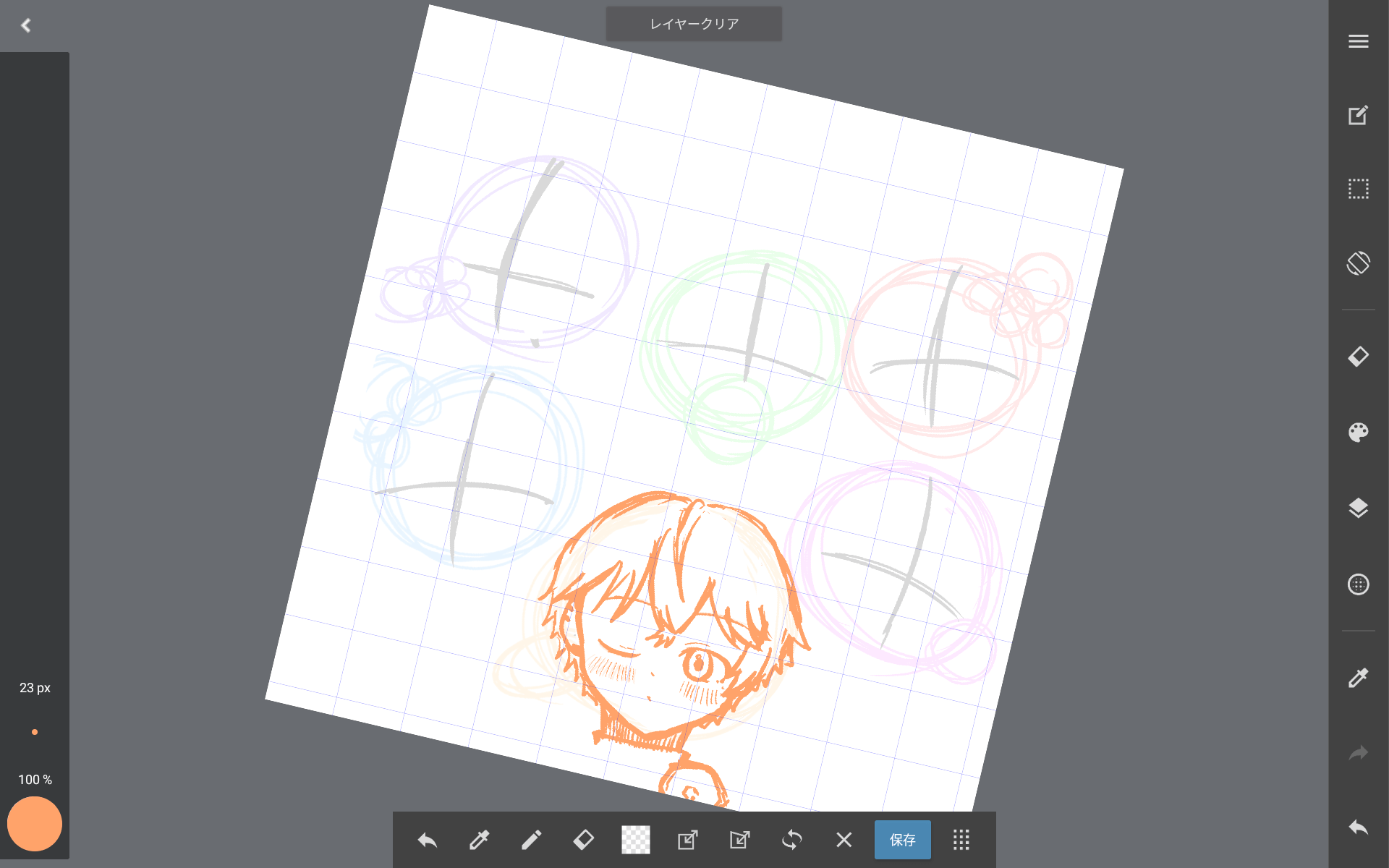Select the eyedropper in the right panel
Viewport: 1389px width, 868px height.
click(x=1358, y=678)
